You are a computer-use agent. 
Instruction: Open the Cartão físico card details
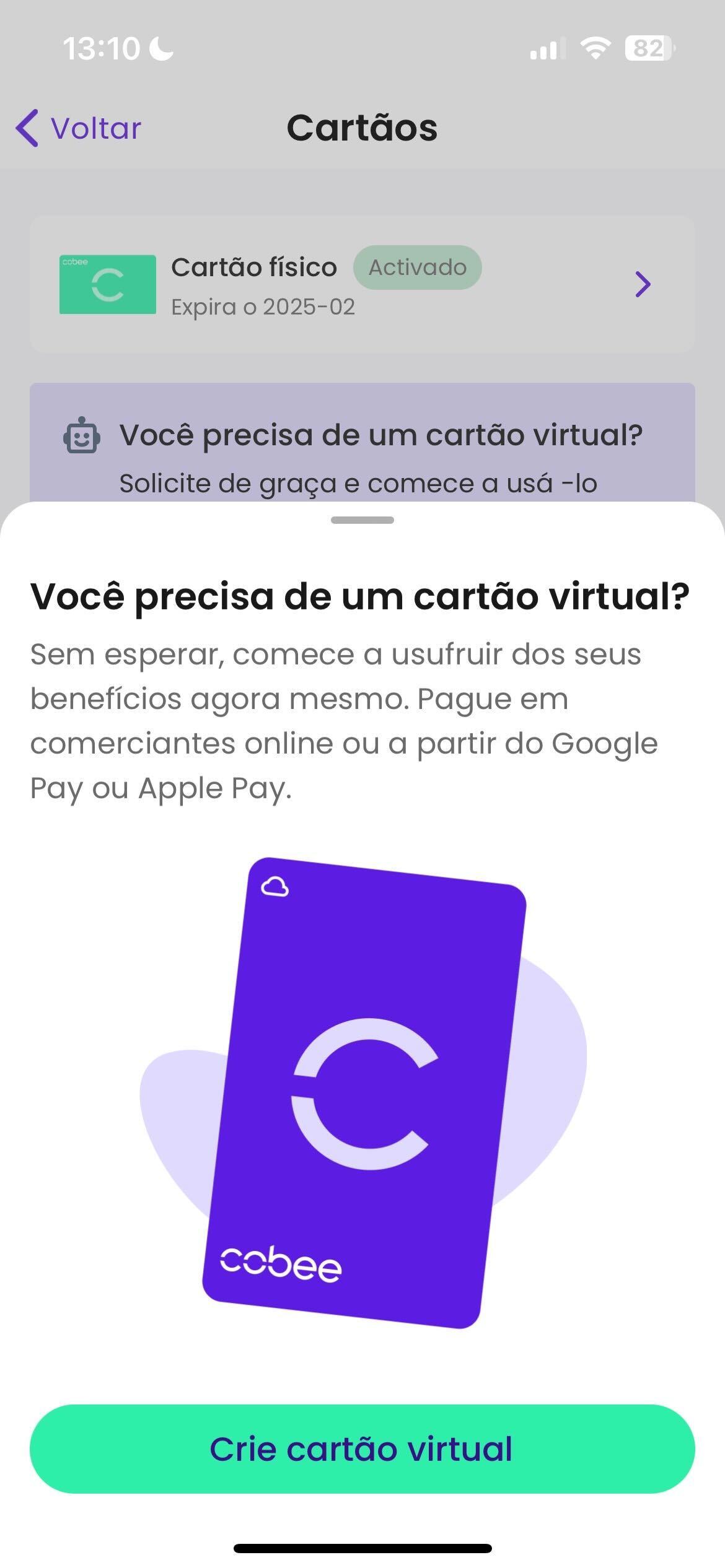point(362,285)
